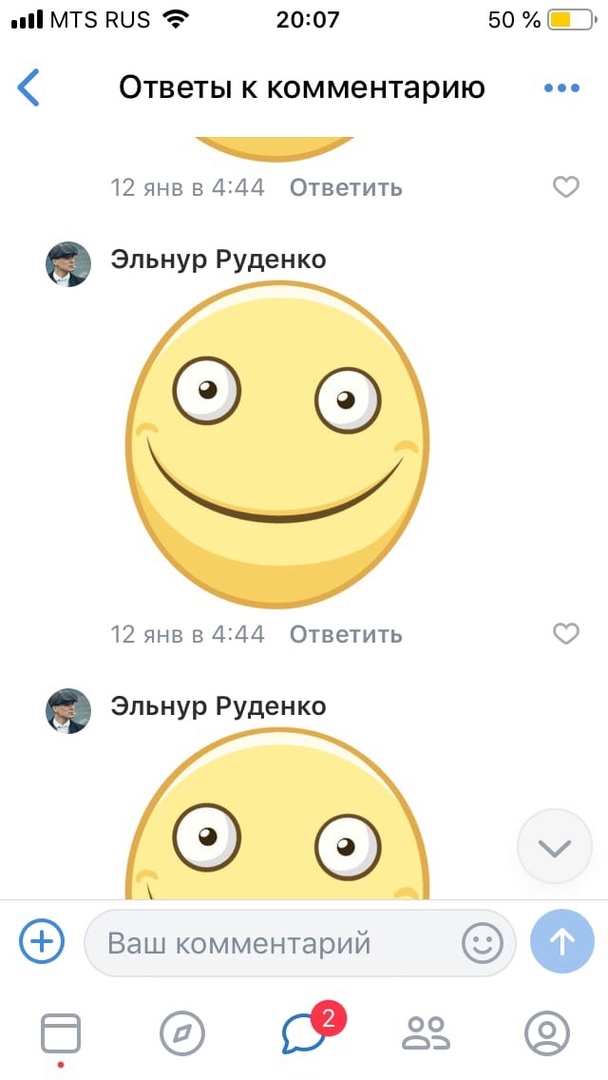Tap the fully visible smiley sticker
This screenshot has height=1080, width=608.
click(x=278, y=446)
